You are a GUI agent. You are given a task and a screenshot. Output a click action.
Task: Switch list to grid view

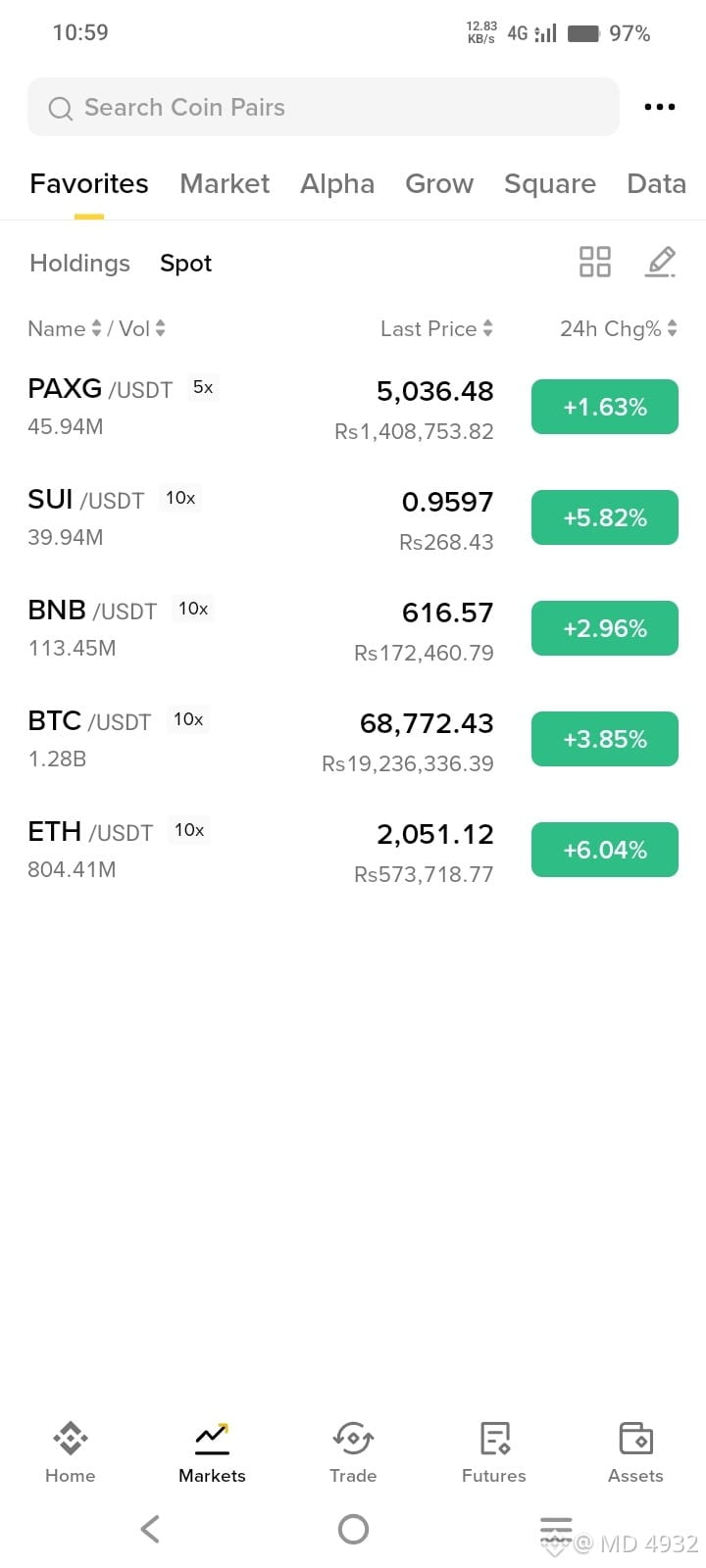pyautogui.click(x=595, y=262)
